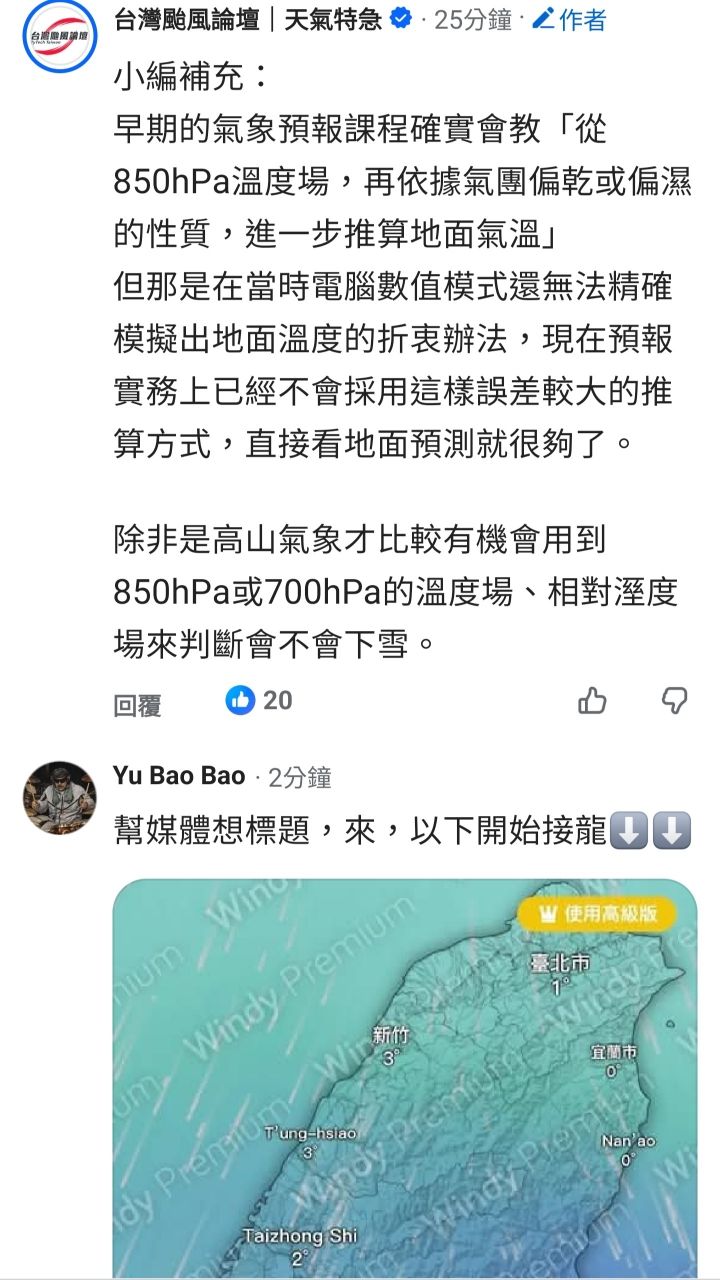Reply to the 小編補充 comment
Screen dimensions: 720x1280
point(137,705)
